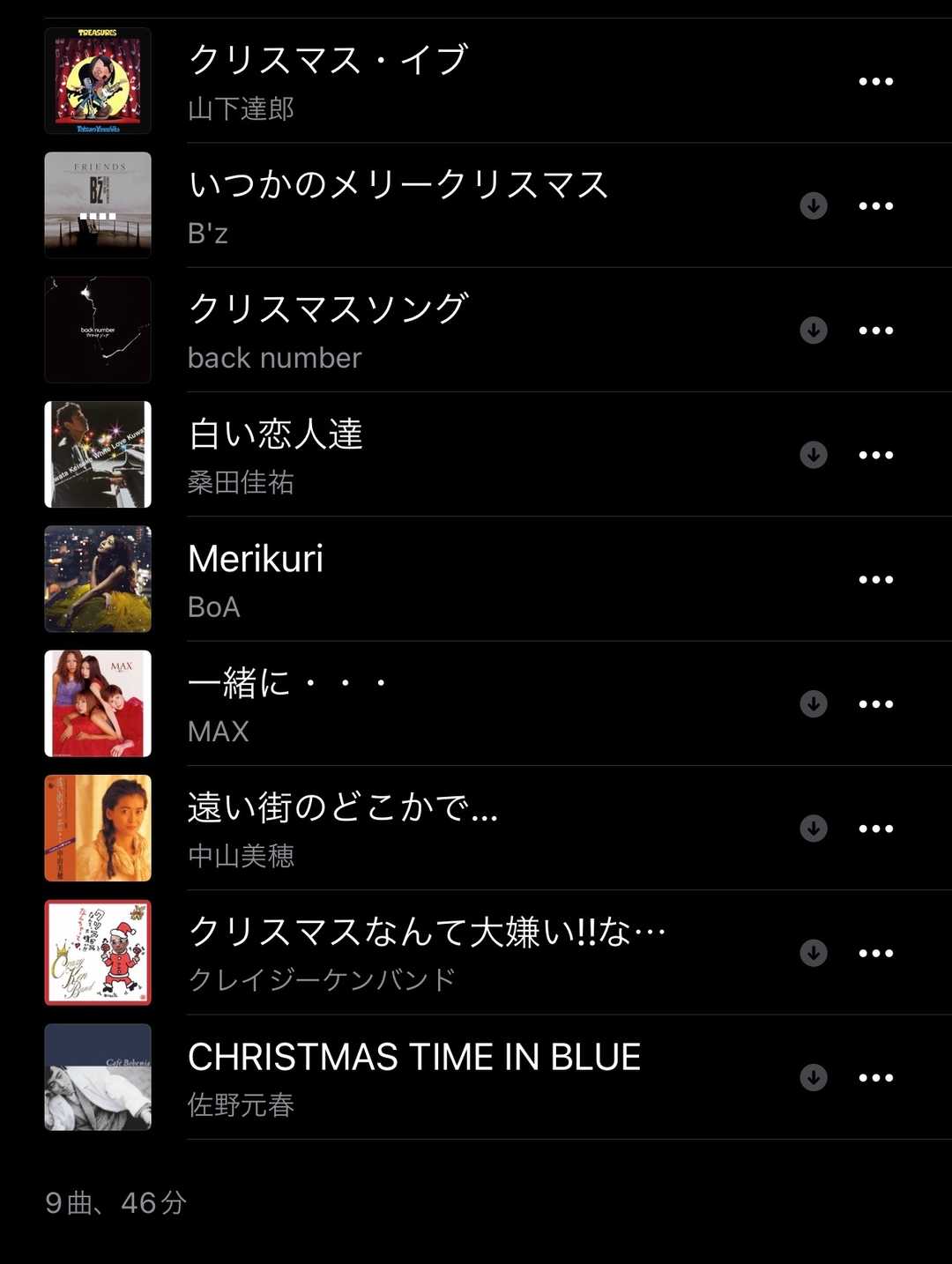Download クリスマスソング by back number
The width and height of the screenshot is (952, 1264).
point(814,331)
